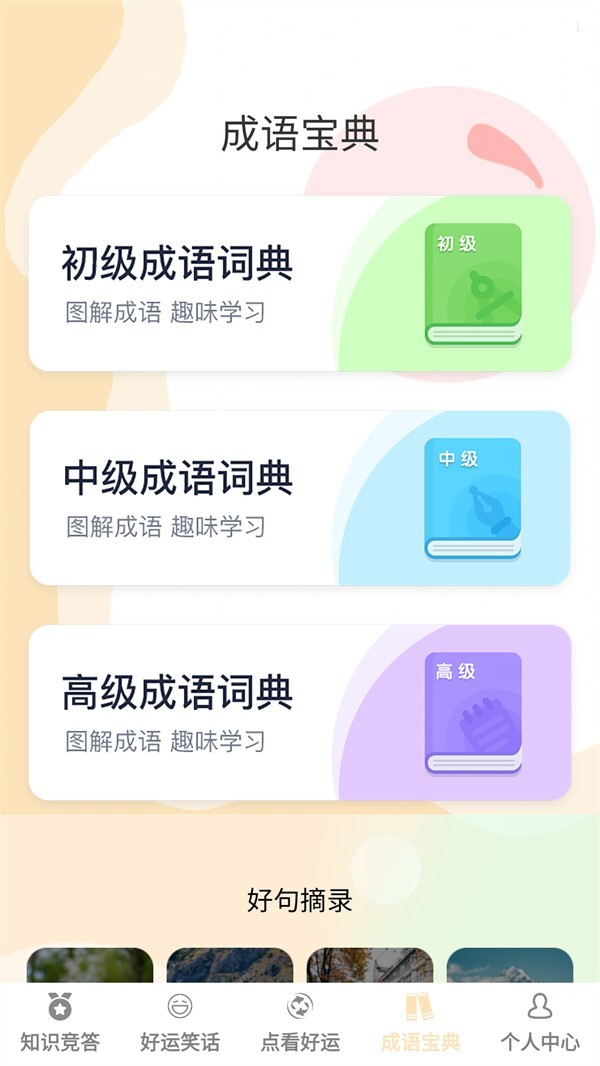Switch to the 知识竞答 tab

coord(60,1023)
